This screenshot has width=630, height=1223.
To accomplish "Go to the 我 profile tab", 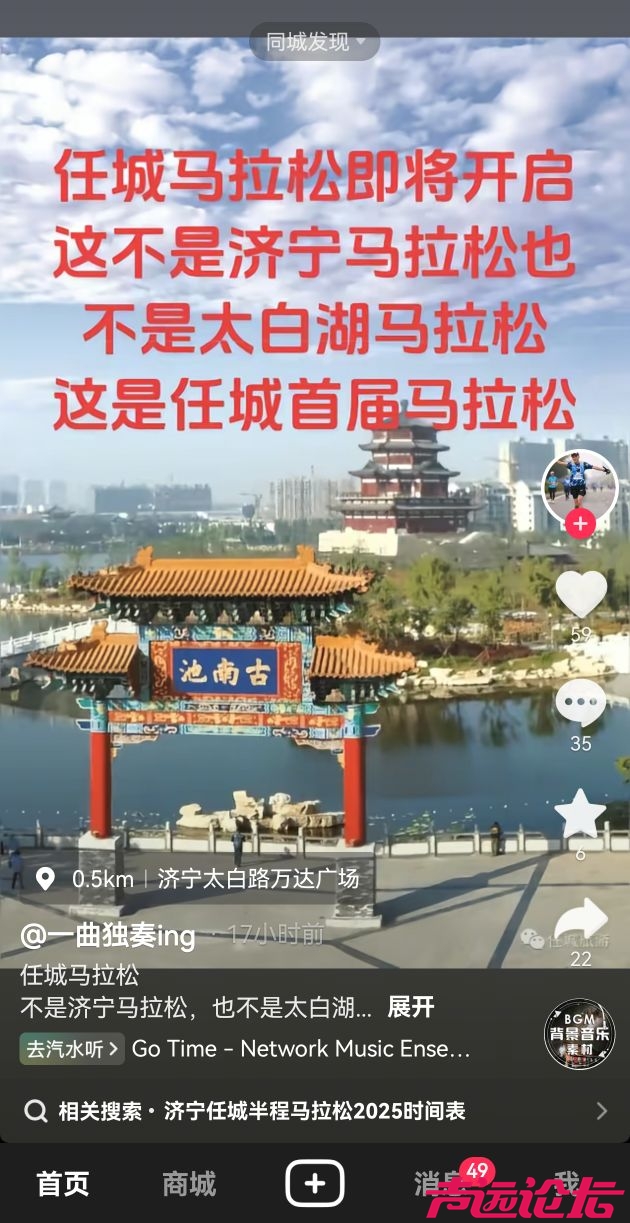I will pyautogui.click(x=567, y=1184).
